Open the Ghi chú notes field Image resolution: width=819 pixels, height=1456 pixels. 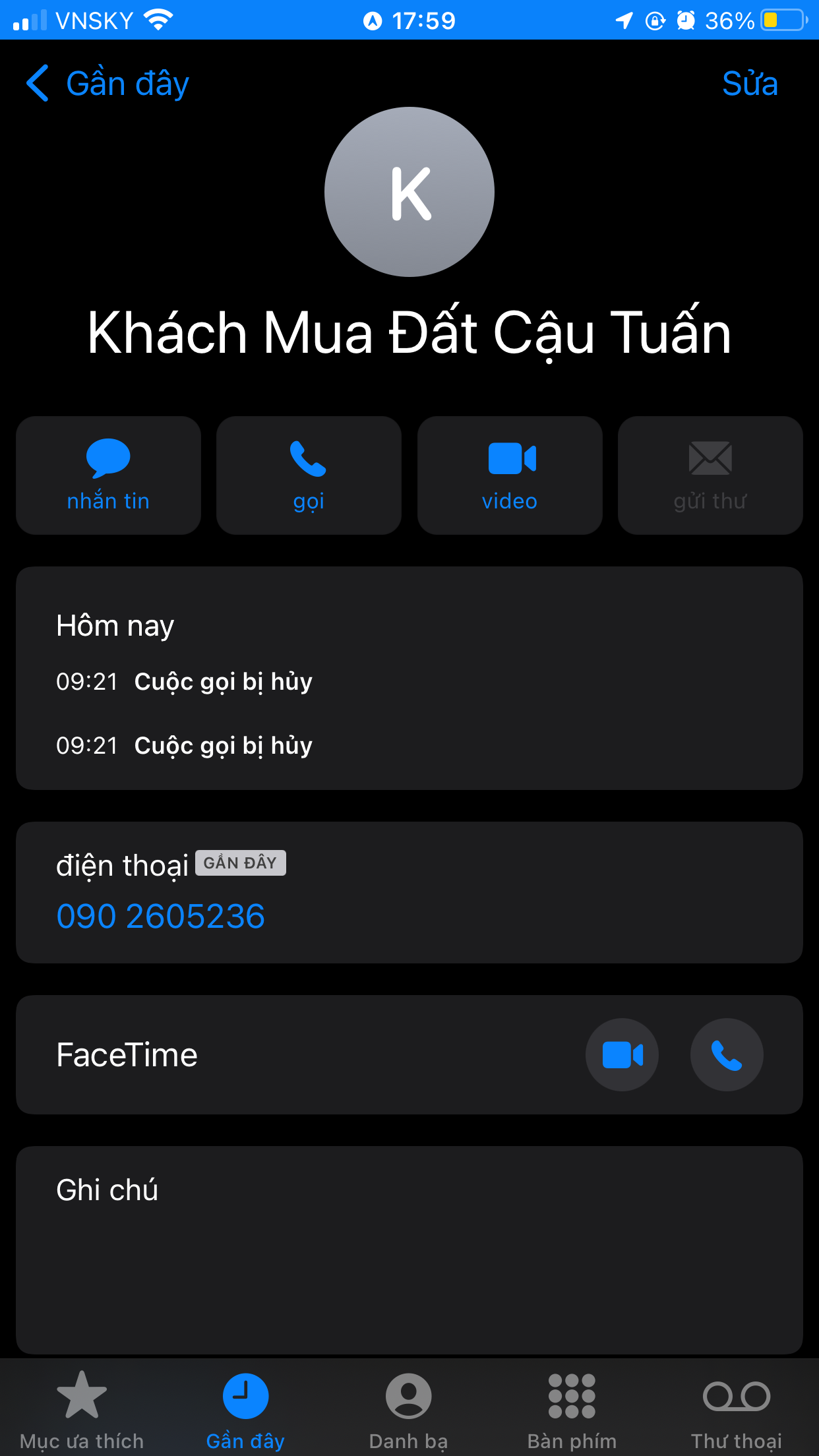409,1250
